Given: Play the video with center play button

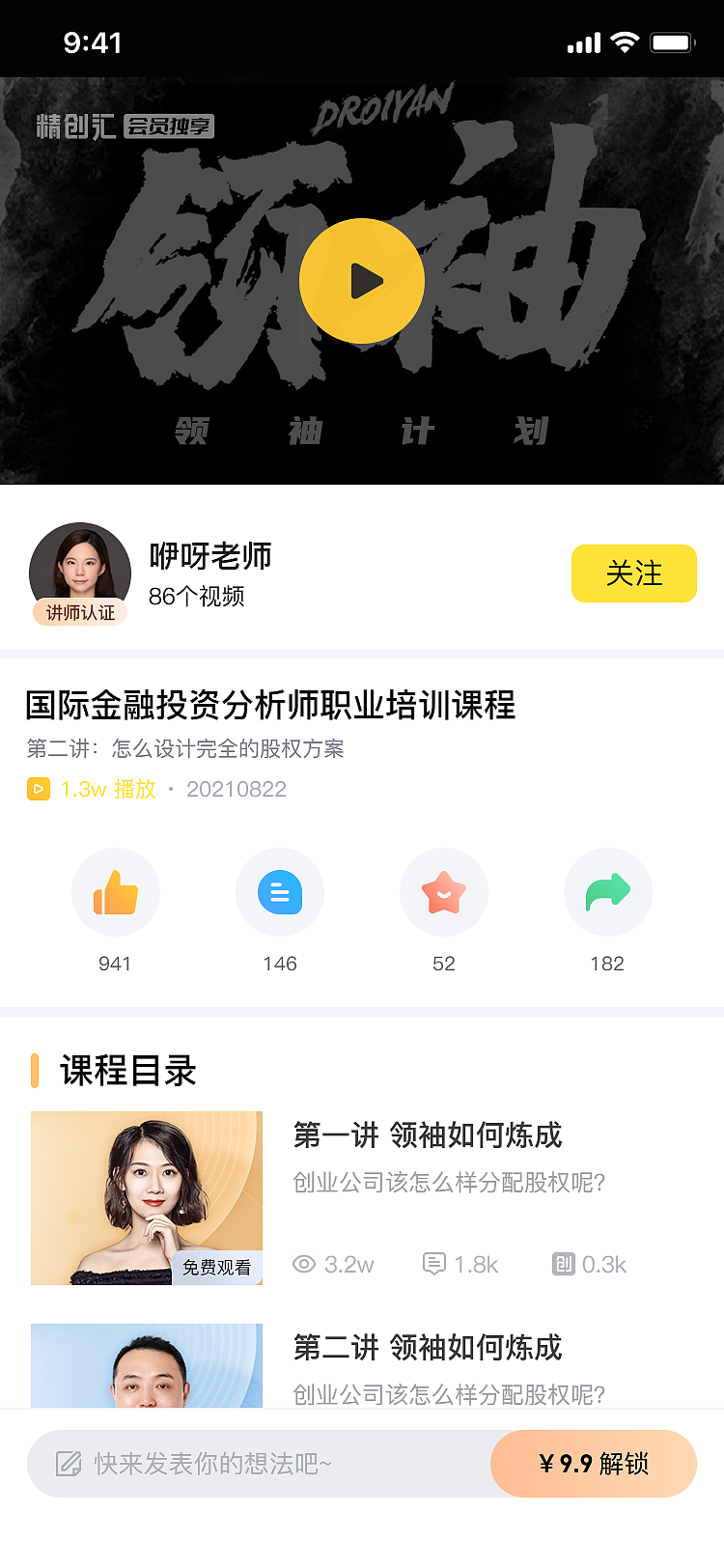Looking at the screenshot, I should [362, 280].
